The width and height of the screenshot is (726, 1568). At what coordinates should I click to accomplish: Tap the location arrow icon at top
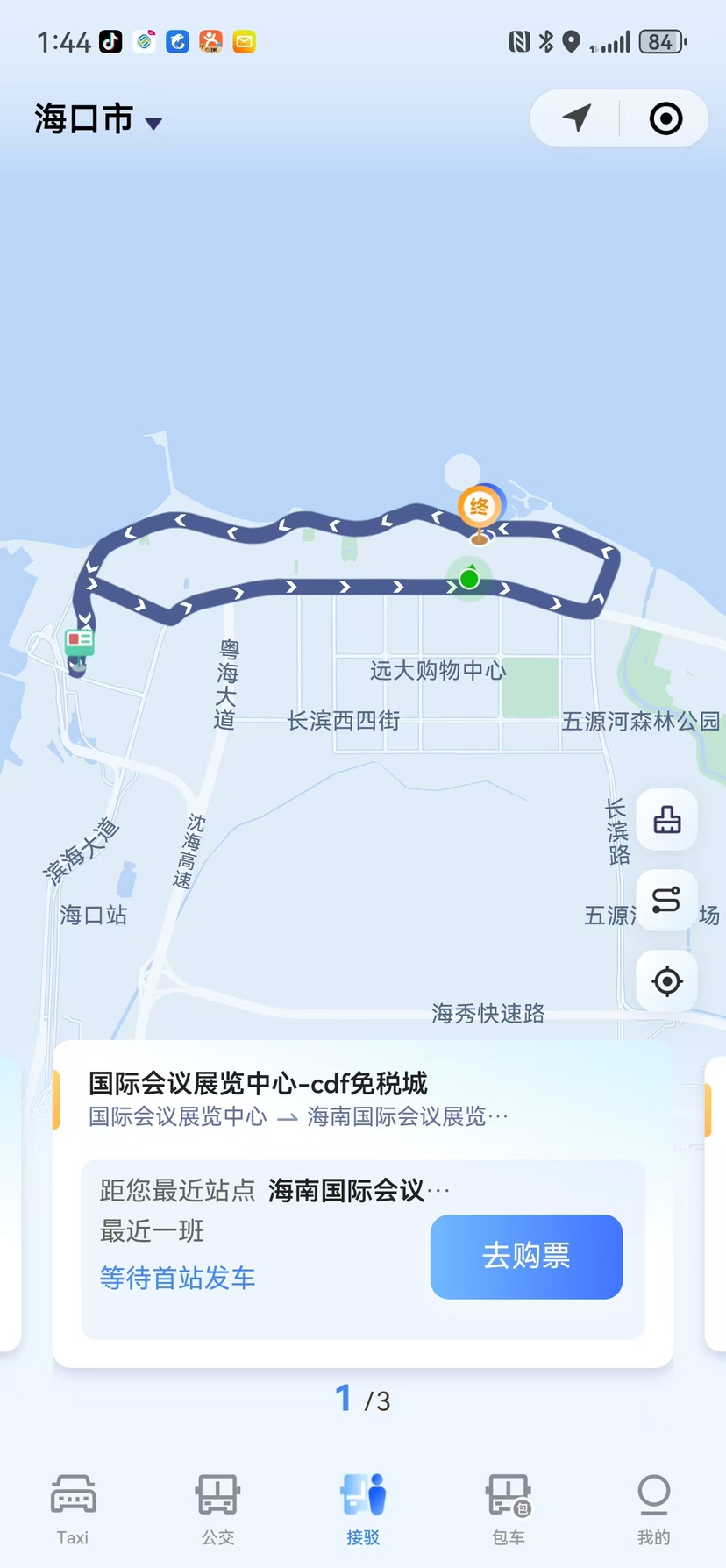coord(576,118)
